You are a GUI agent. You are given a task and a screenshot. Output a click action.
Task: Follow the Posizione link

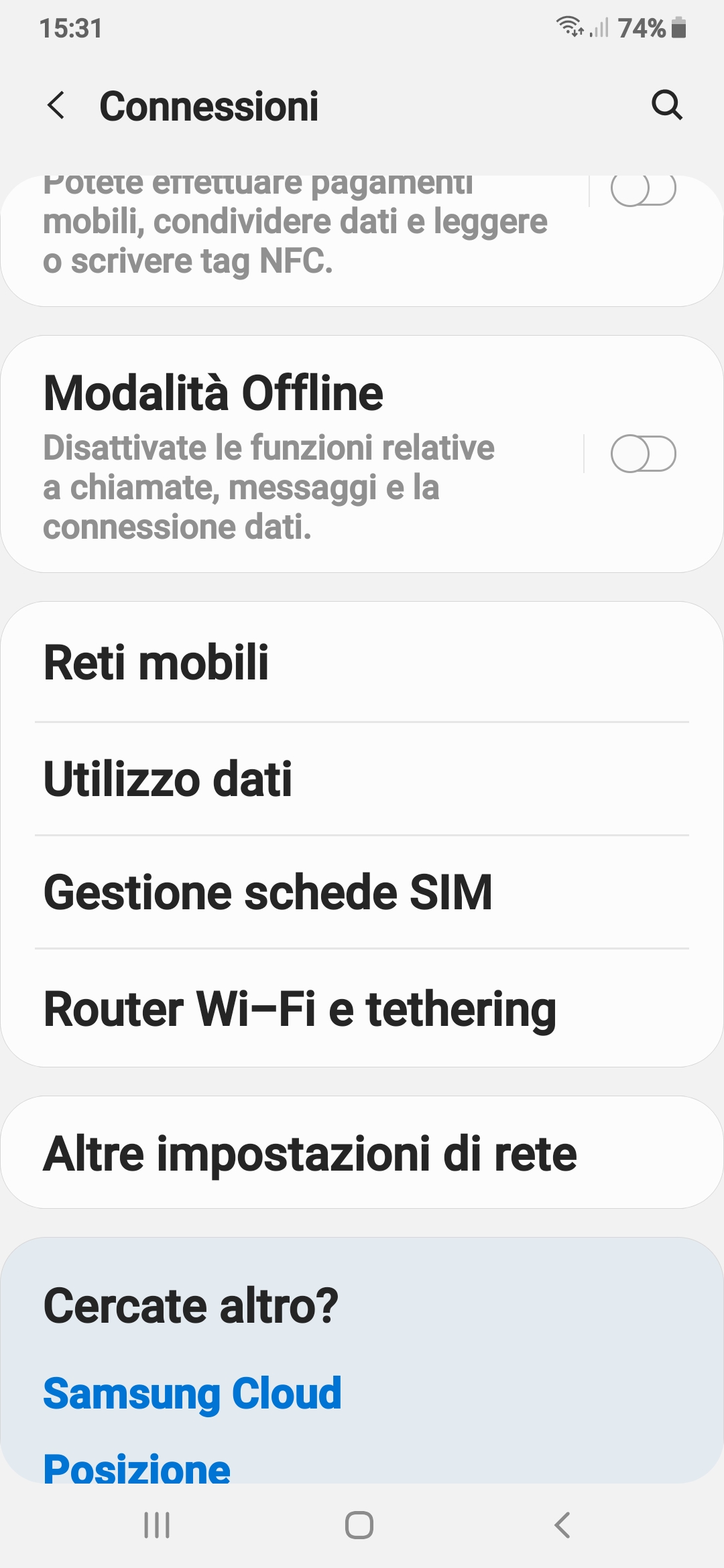pos(137,1467)
